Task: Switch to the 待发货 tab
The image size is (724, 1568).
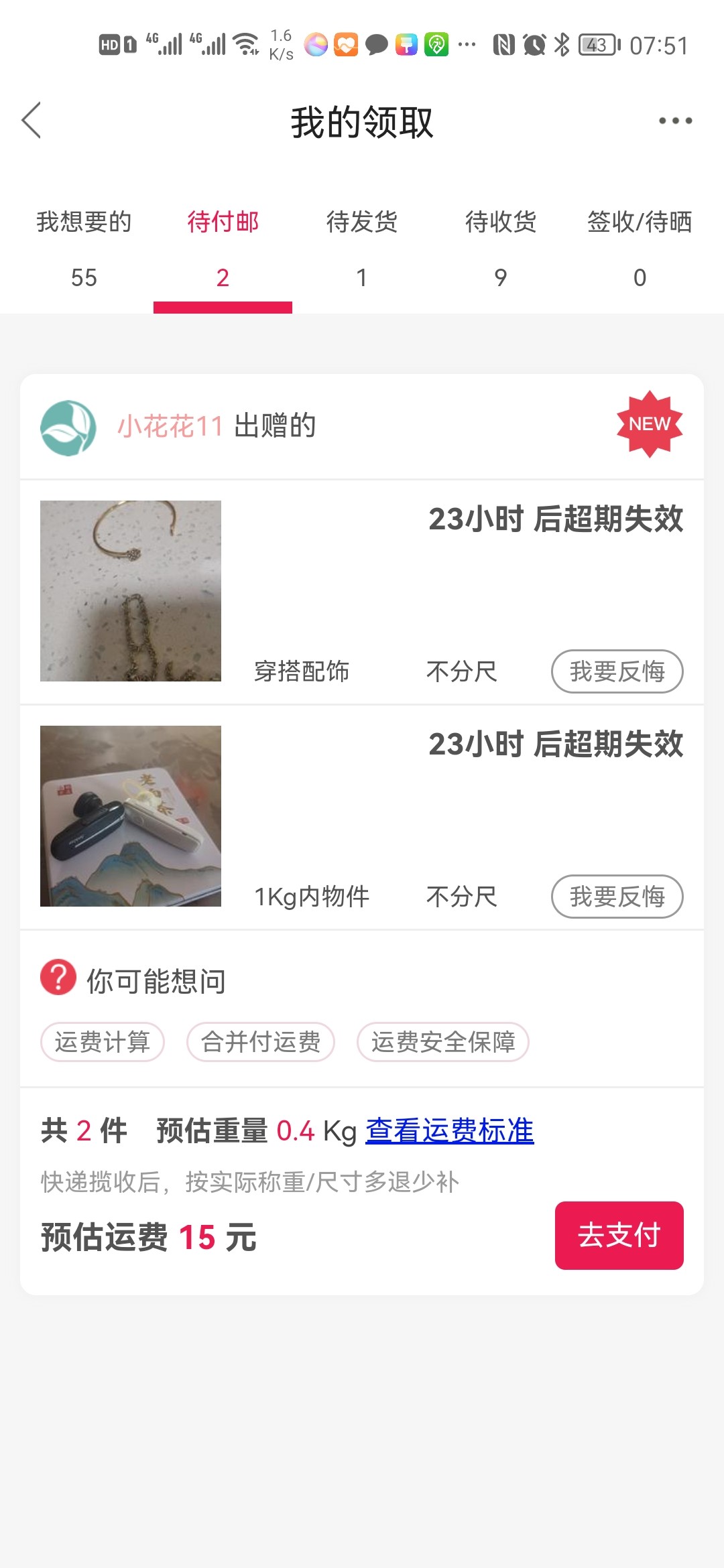Action: pos(362,248)
